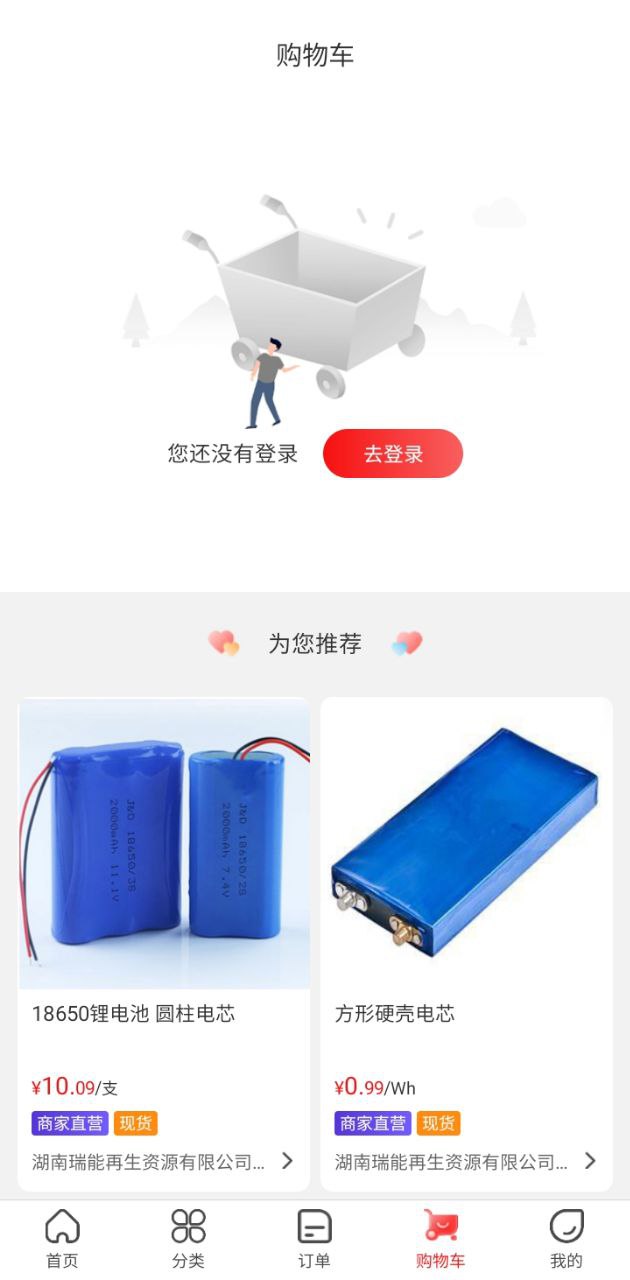Switch to the 首页 tab
The image size is (630, 1280).
pyautogui.click(x=62, y=1239)
